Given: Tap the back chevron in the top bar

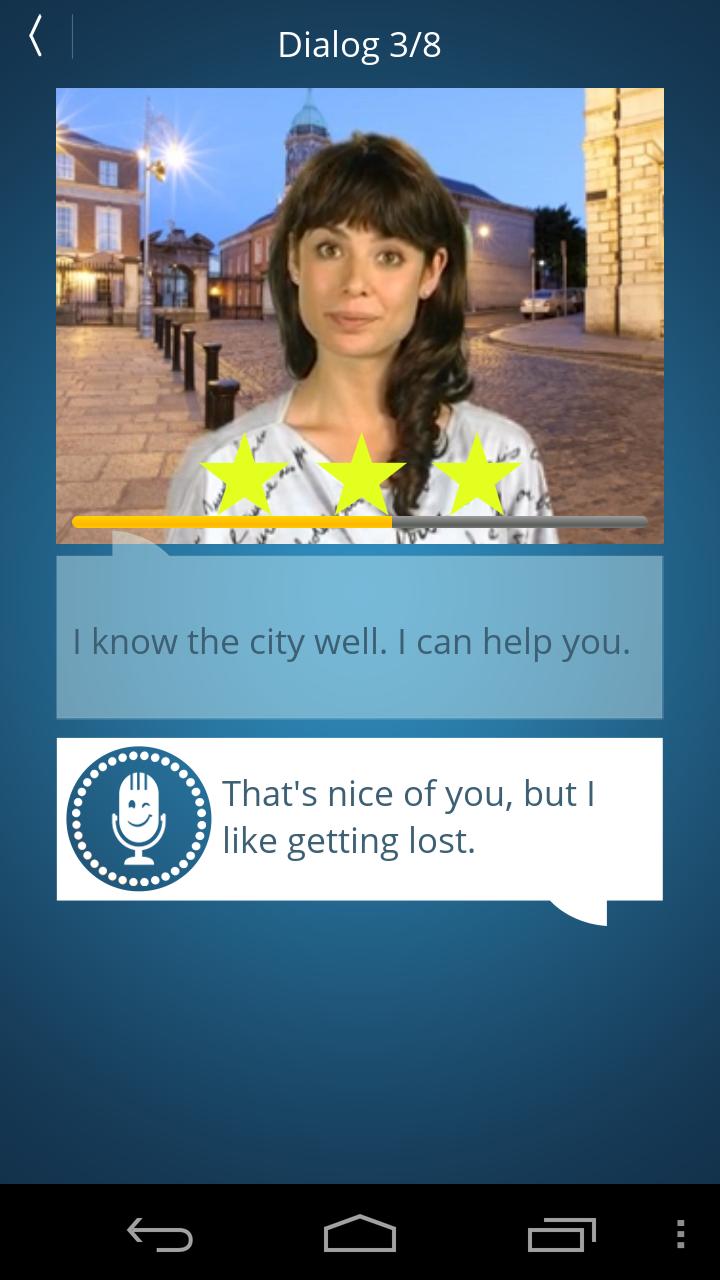Looking at the screenshot, I should click(36, 36).
